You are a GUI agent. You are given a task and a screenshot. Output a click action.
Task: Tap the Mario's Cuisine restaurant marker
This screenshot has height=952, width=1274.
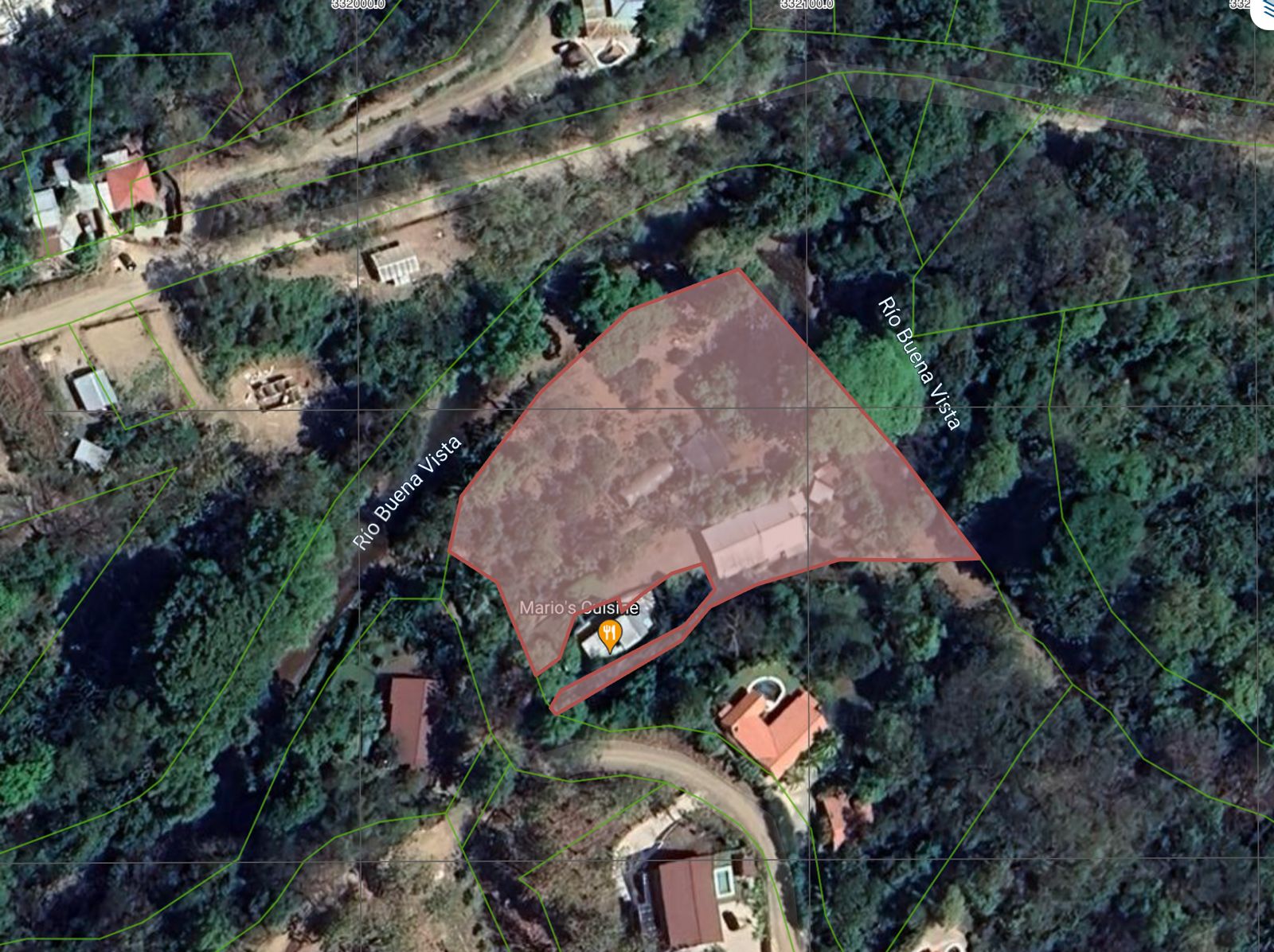(x=609, y=635)
